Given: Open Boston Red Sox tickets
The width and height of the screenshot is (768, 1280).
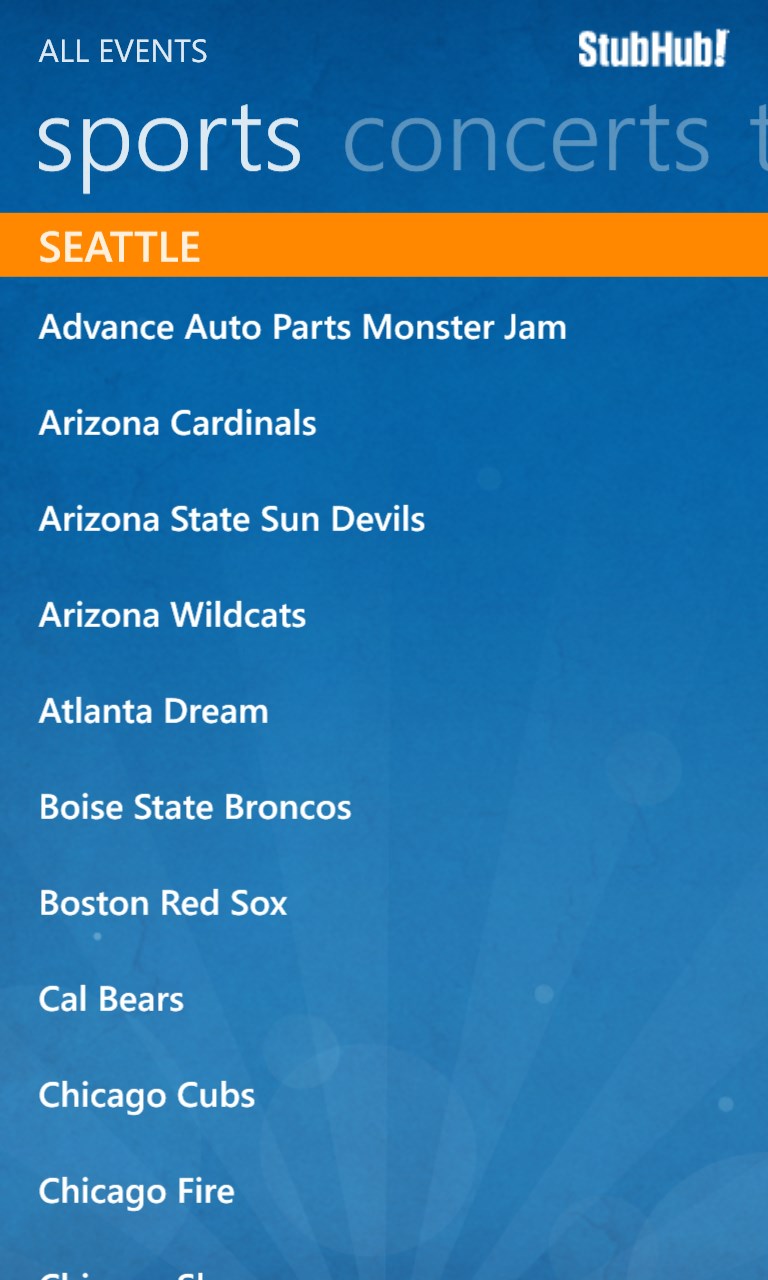Looking at the screenshot, I should 162,903.
